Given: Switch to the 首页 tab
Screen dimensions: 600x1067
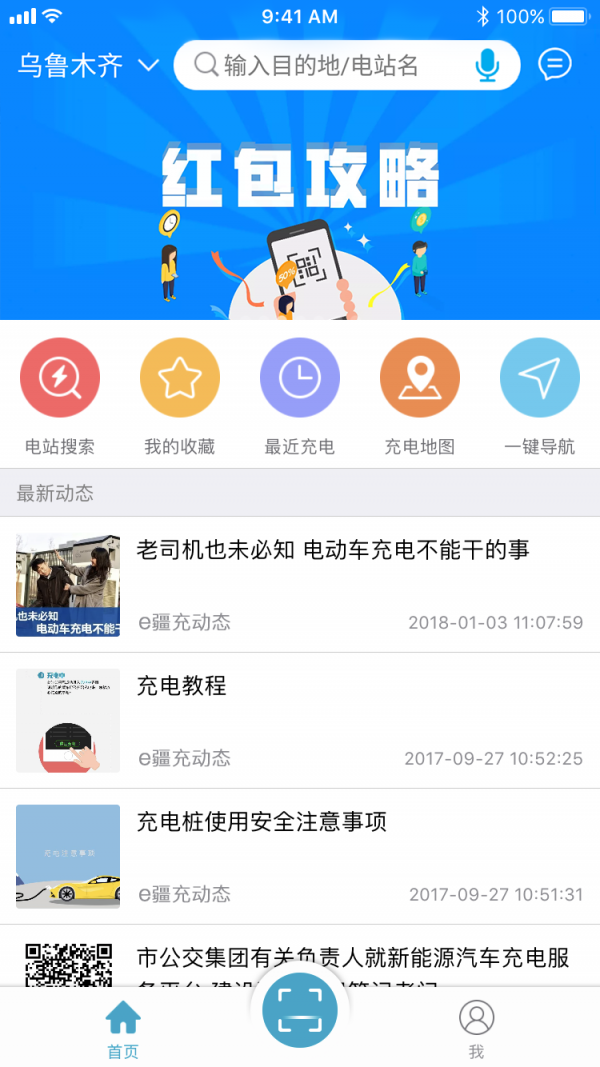Looking at the screenshot, I should coord(123,1030).
